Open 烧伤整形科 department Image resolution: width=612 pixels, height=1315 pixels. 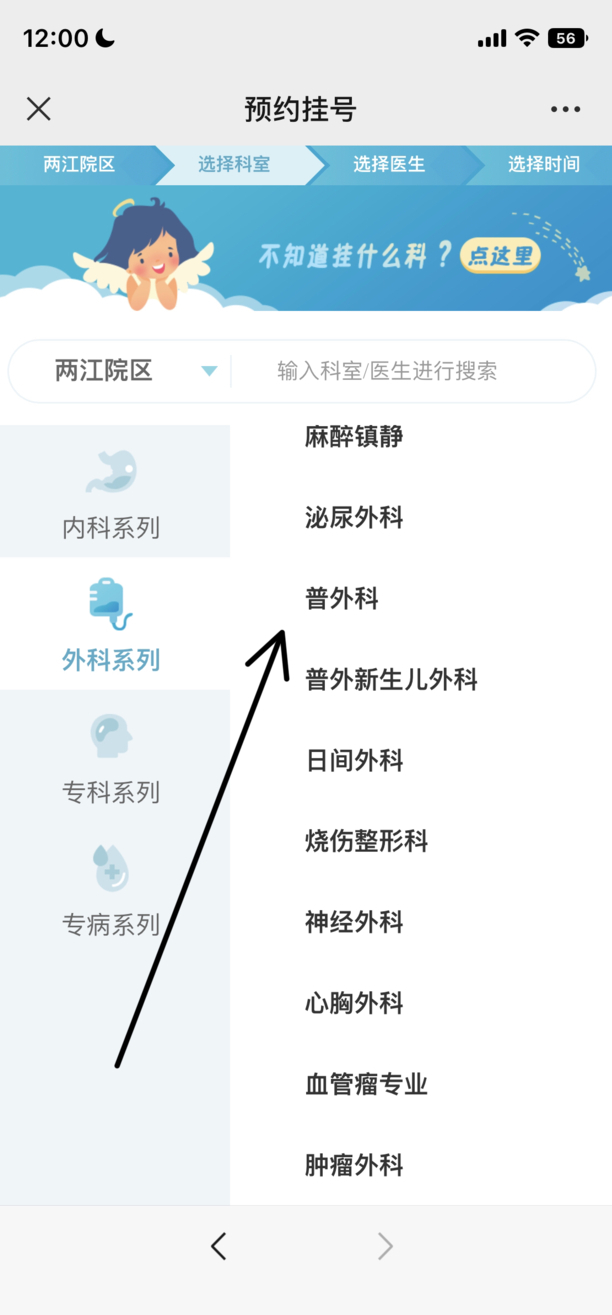[x=366, y=841]
